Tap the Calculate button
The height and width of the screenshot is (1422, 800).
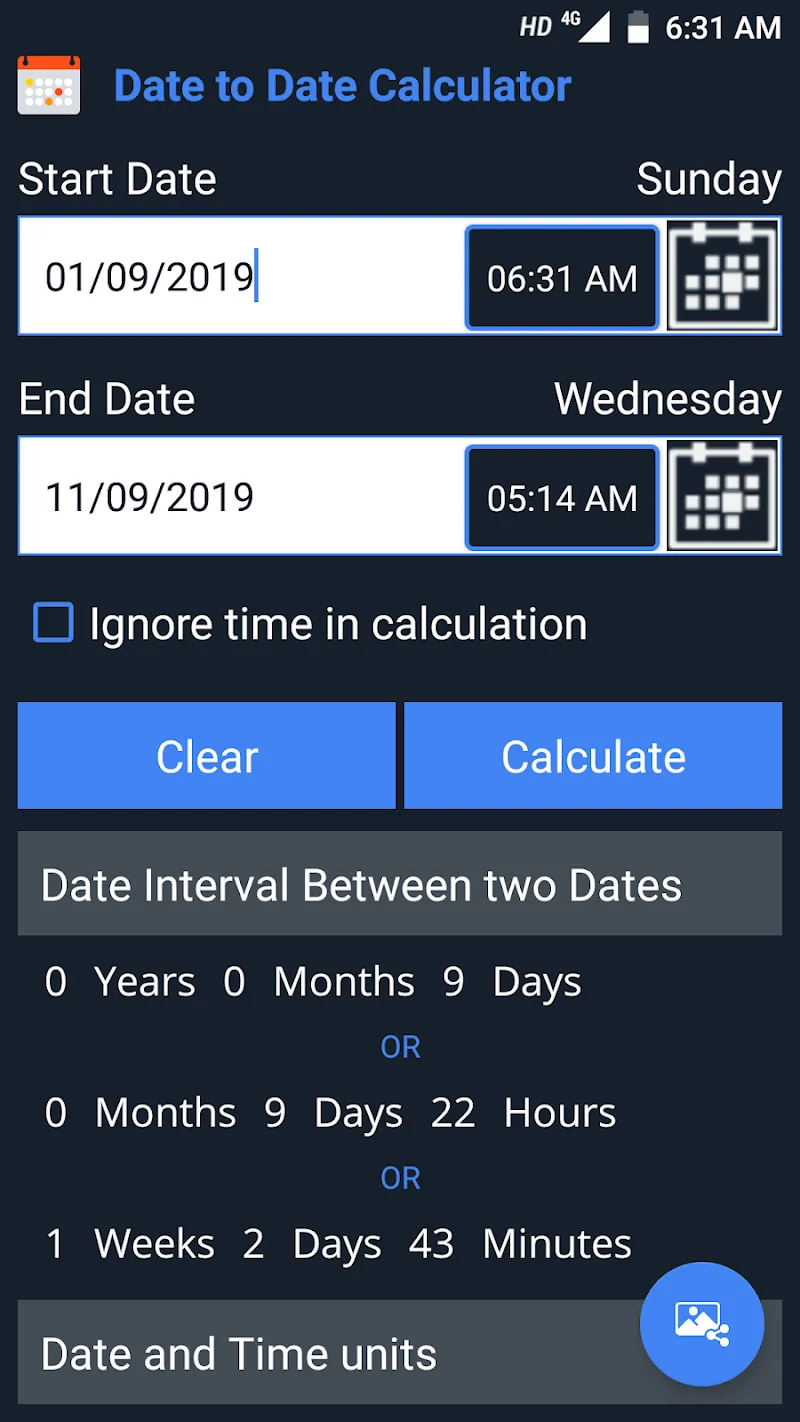pos(593,756)
